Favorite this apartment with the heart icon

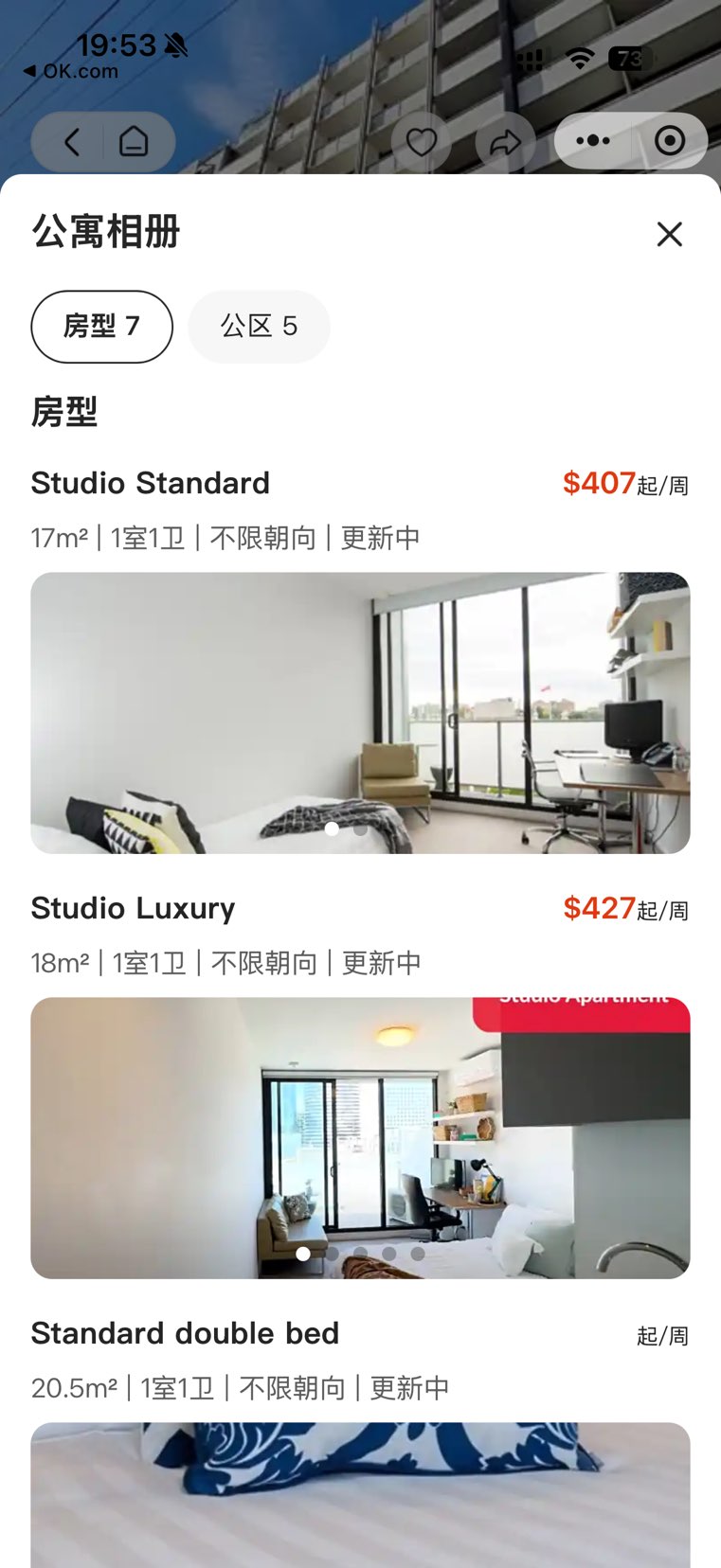422,142
